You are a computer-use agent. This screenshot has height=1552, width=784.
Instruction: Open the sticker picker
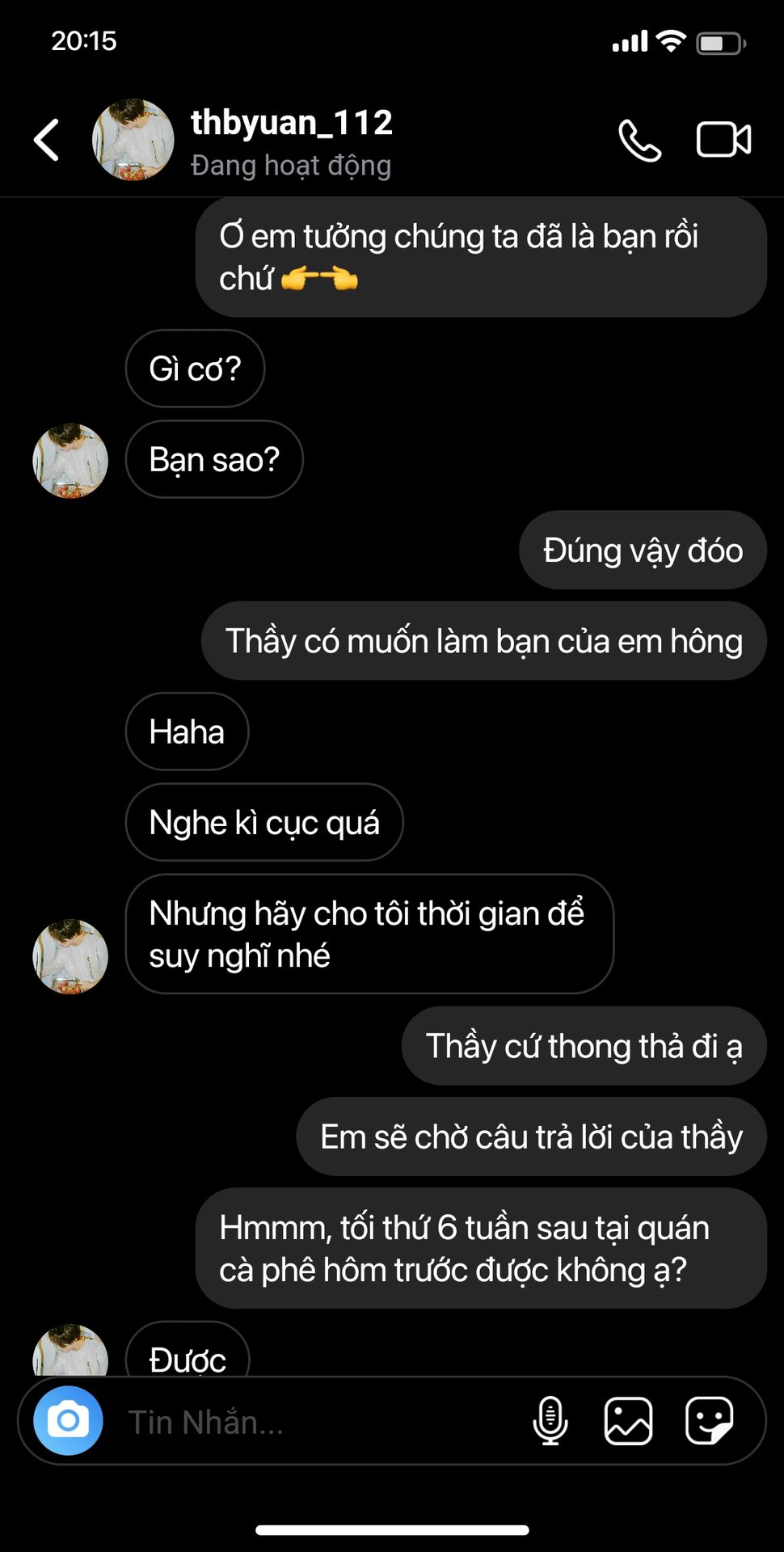tap(709, 1420)
